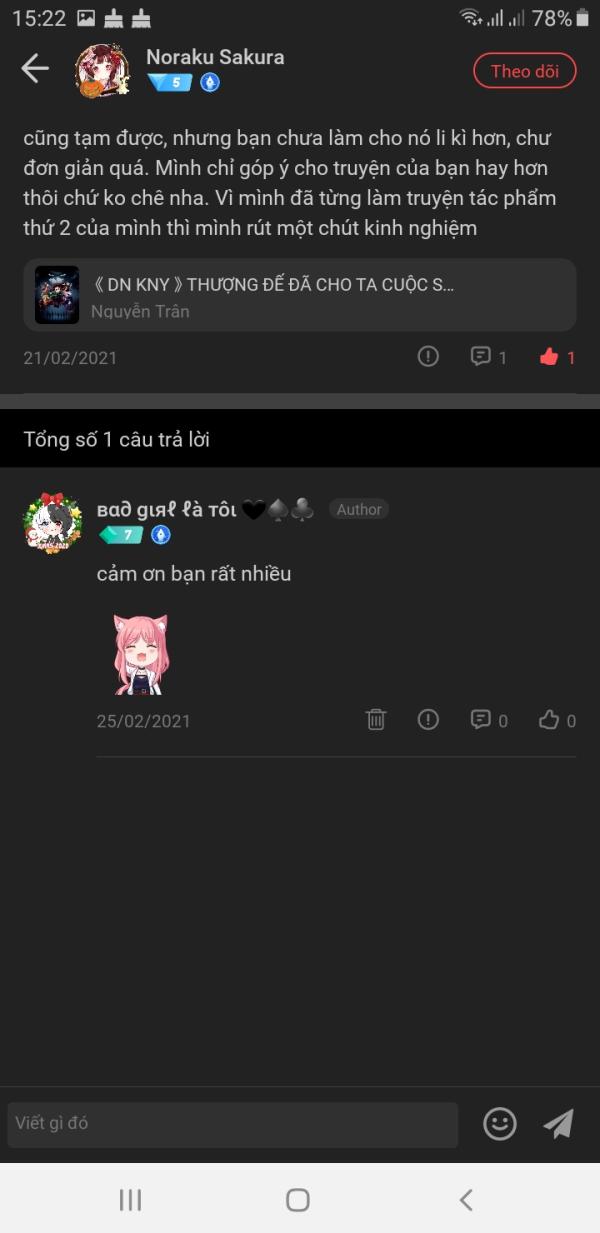The width and height of the screenshot is (600, 1233).
Task: Report Noraku Sakura's comment
Action: coord(428,356)
